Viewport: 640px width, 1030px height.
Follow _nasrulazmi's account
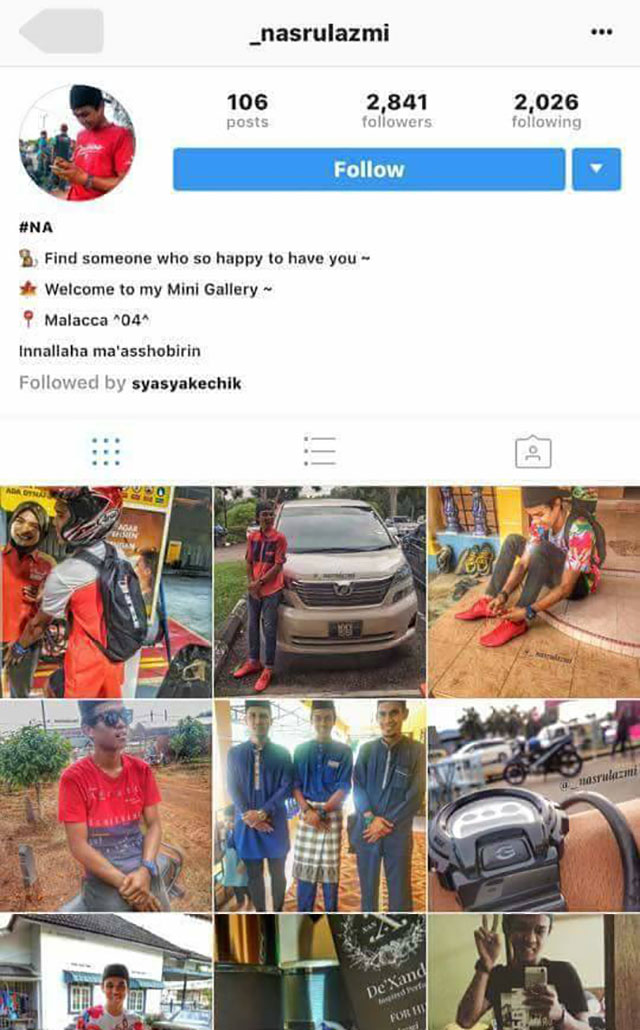(x=368, y=169)
